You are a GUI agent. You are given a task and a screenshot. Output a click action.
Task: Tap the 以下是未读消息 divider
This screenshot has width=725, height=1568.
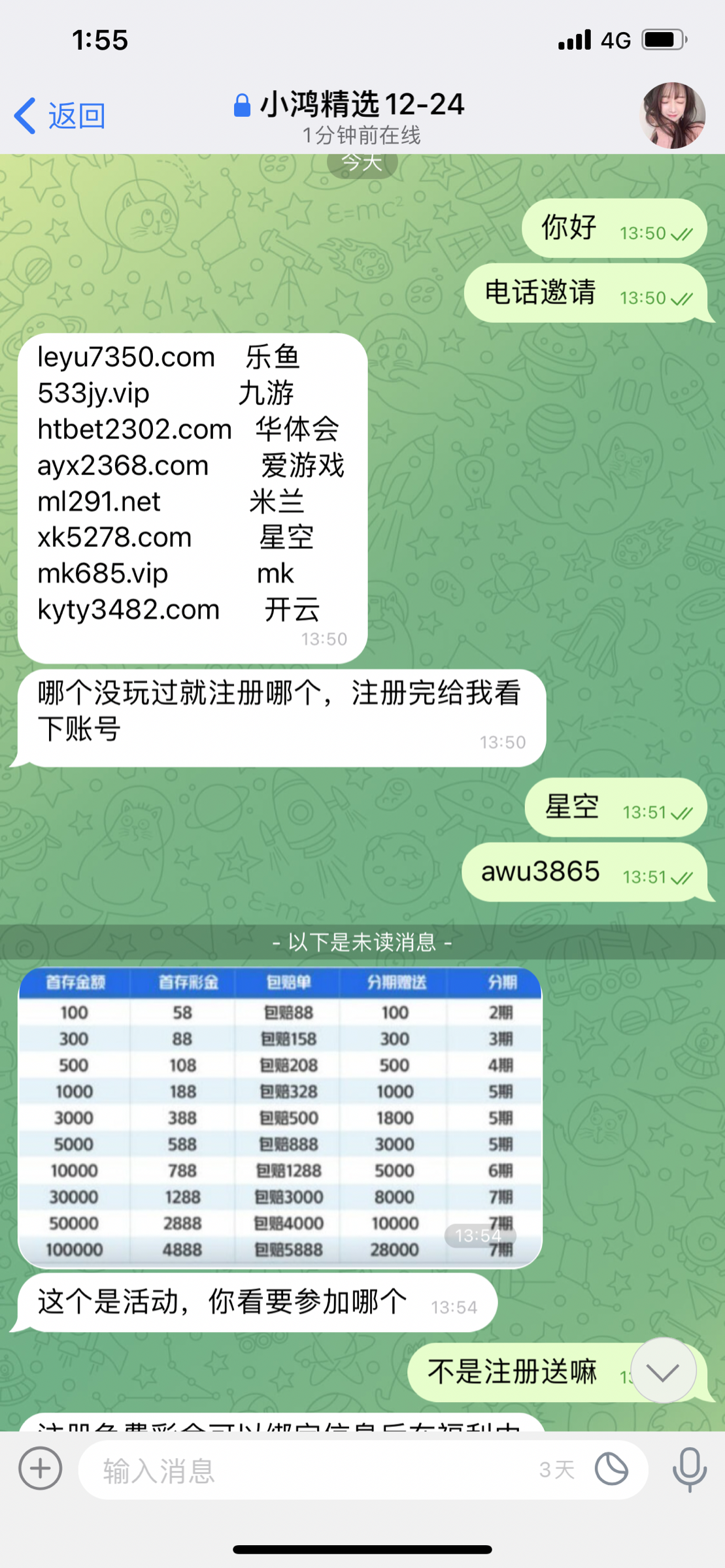pyautogui.click(x=362, y=943)
